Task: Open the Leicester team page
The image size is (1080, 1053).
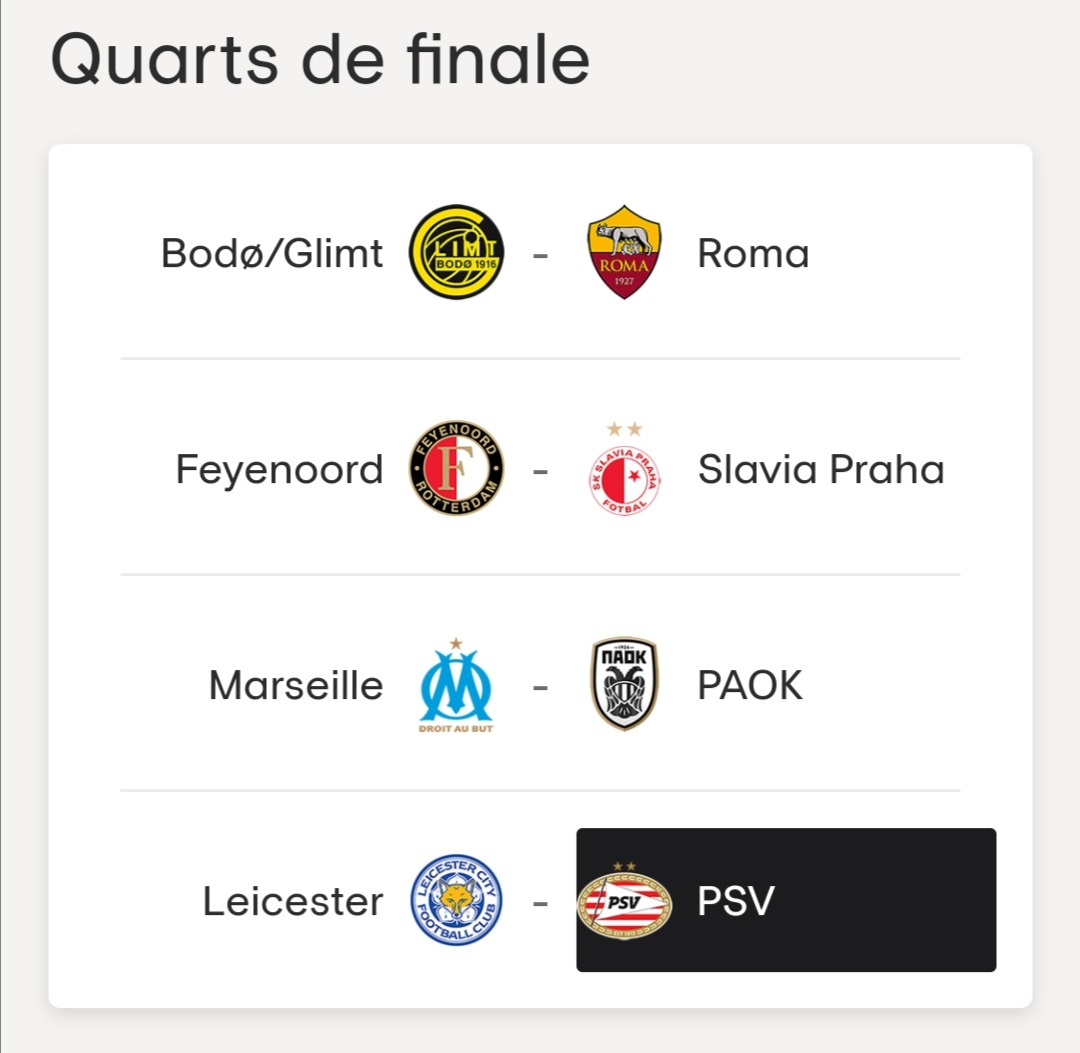Action: click(x=293, y=901)
